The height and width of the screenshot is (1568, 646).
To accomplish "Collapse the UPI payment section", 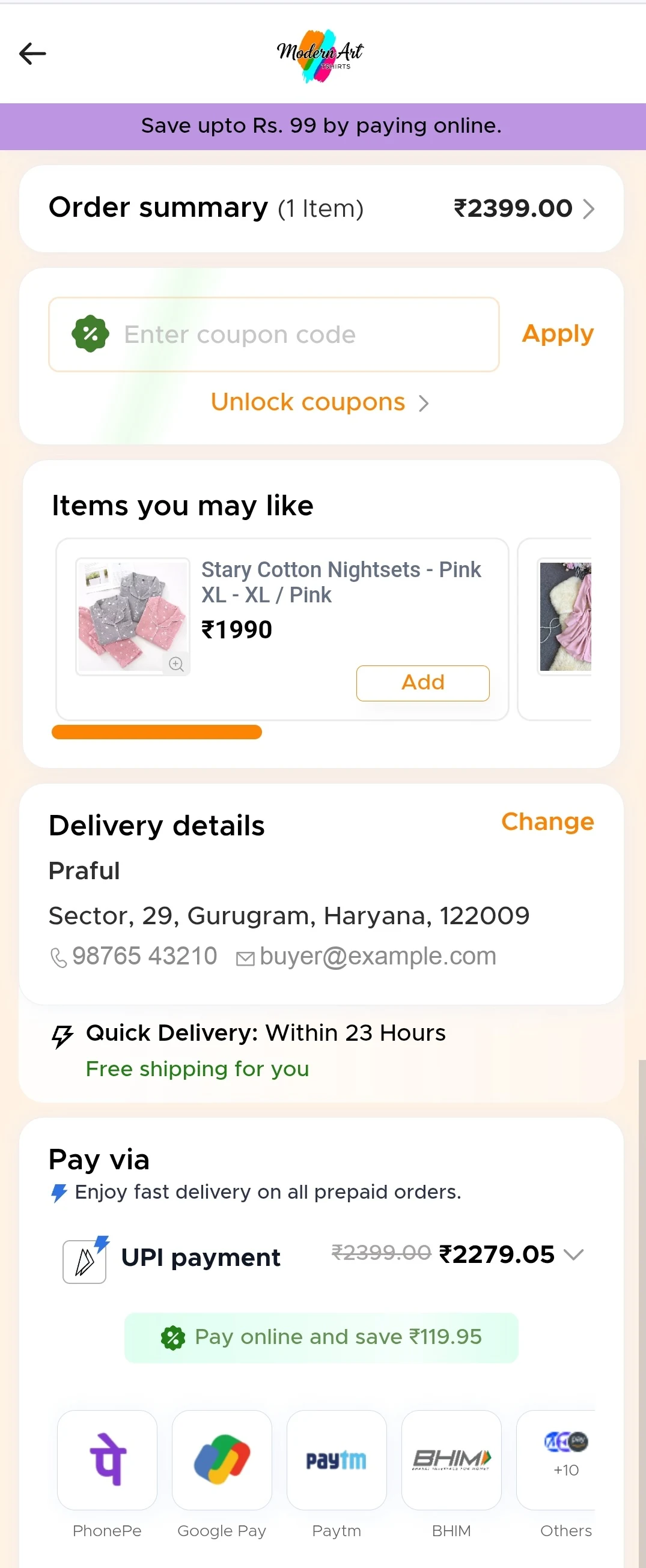I will 573,1255.
